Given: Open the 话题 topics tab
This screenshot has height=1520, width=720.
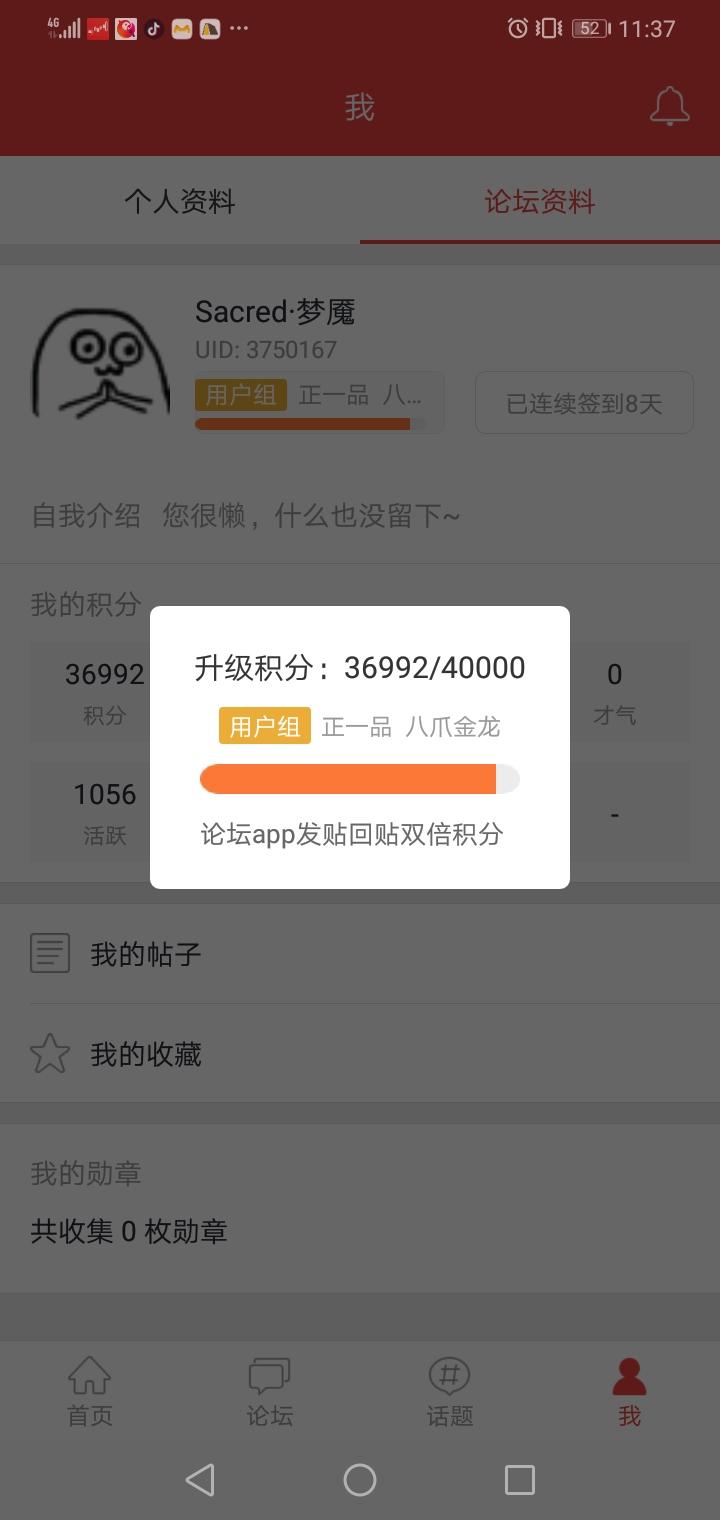Looking at the screenshot, I should tap(450, 1391).
